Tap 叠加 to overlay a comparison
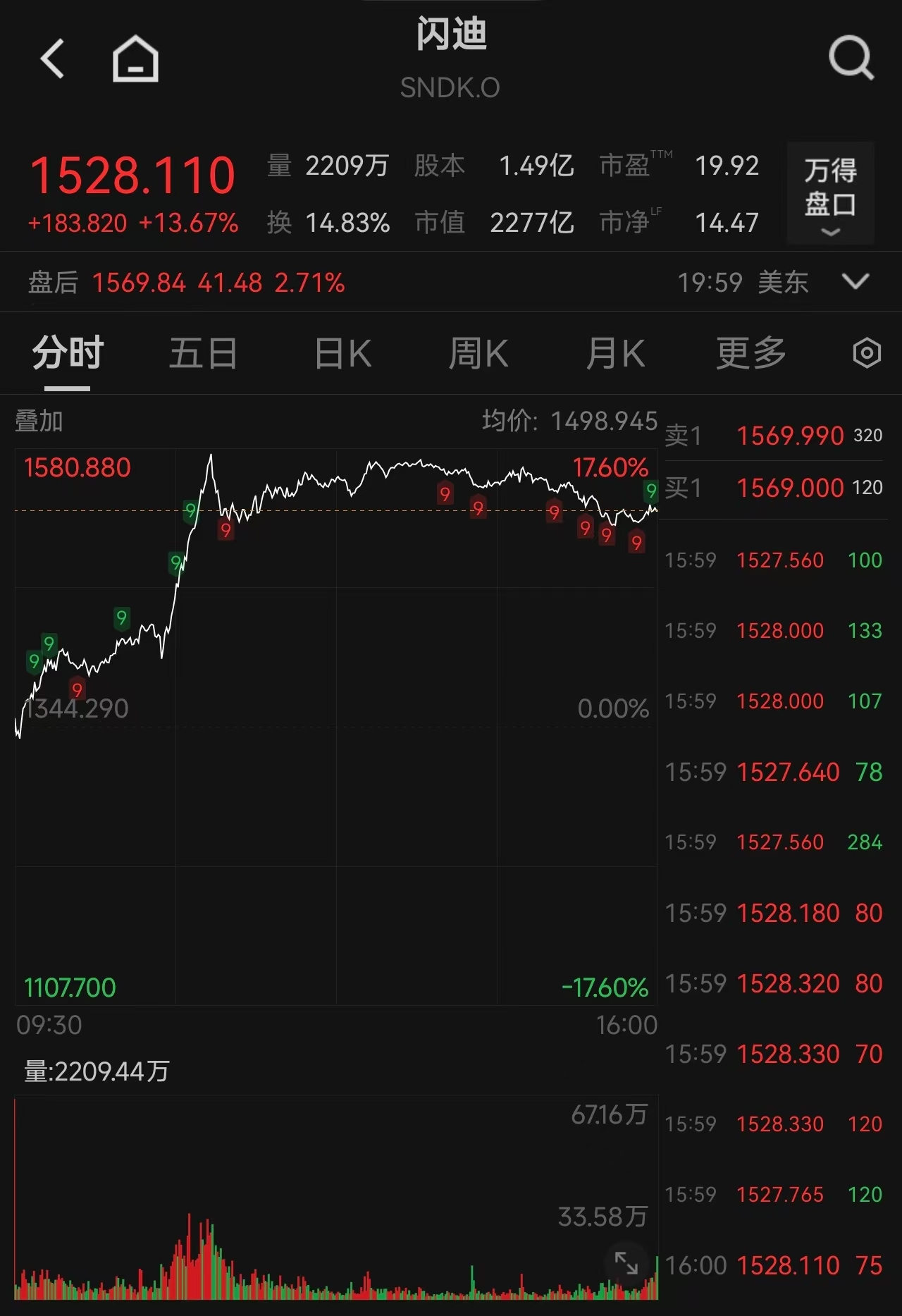This screenshot has height=1316, width=902. (39, 421)
